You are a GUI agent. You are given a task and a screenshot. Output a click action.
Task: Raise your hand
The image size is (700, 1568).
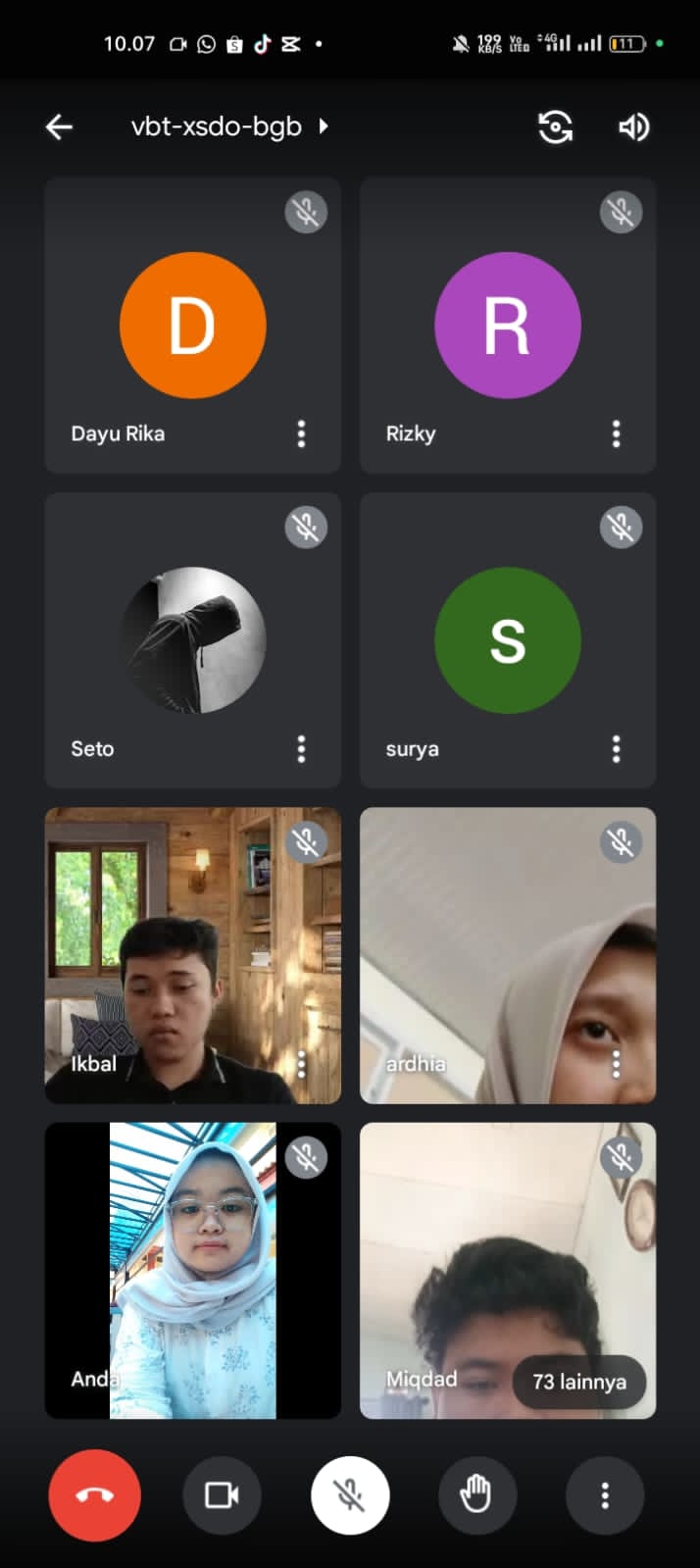[476, 1495]
